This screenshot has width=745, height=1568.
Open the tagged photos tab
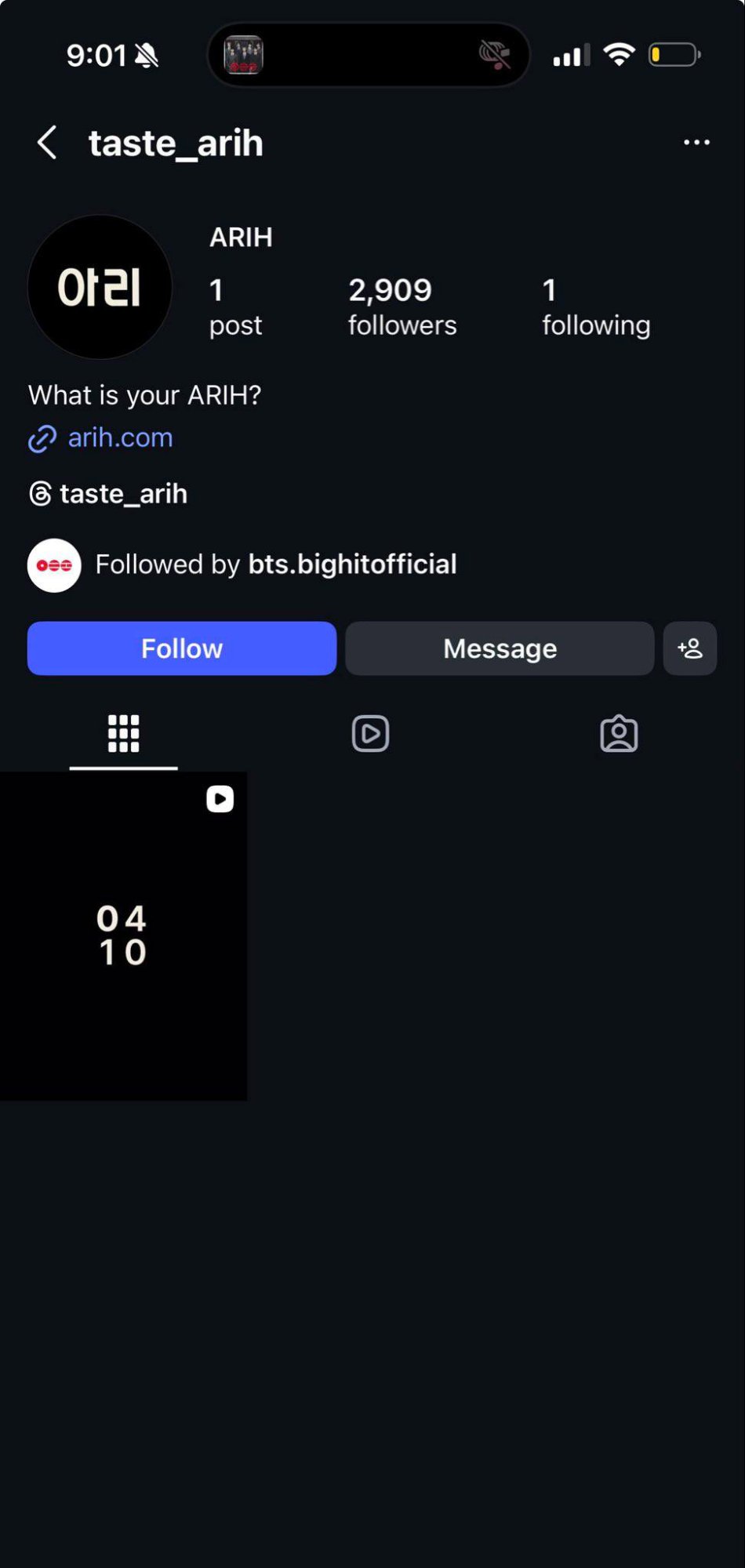click(620, 733)
